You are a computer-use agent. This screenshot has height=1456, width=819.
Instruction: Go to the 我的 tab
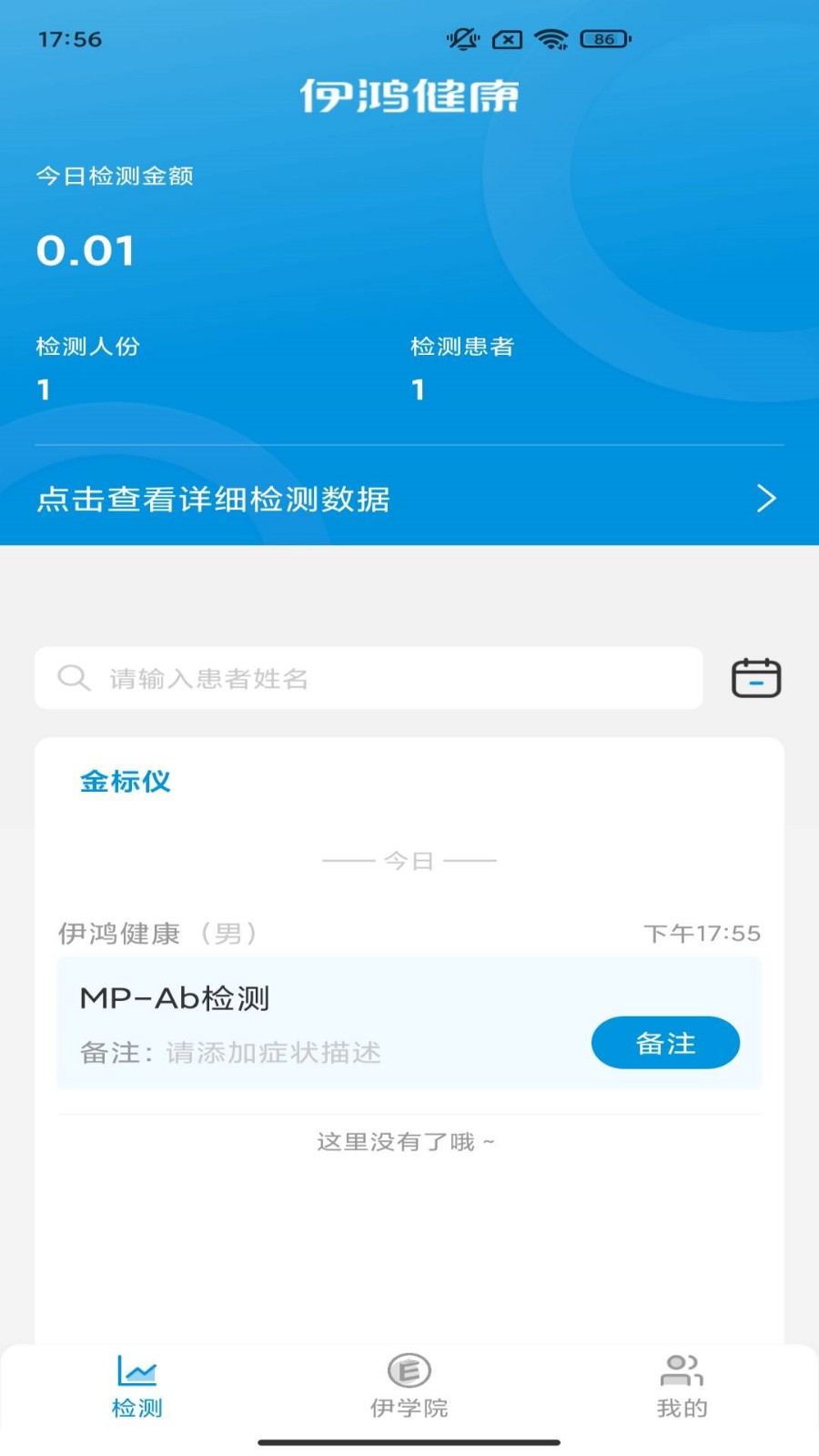tap(682, 1386)
